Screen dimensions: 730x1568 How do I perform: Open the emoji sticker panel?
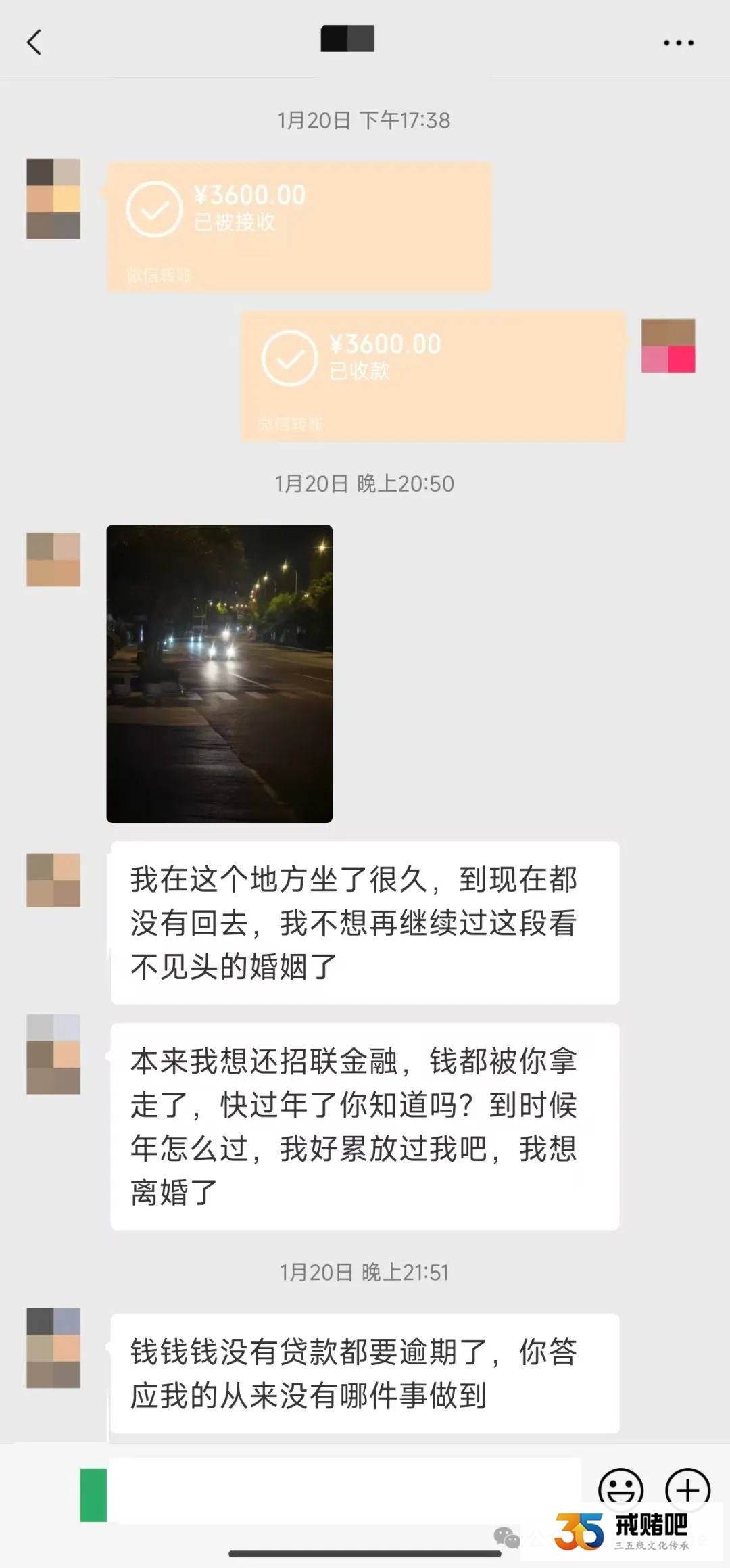coord(620,1490)
